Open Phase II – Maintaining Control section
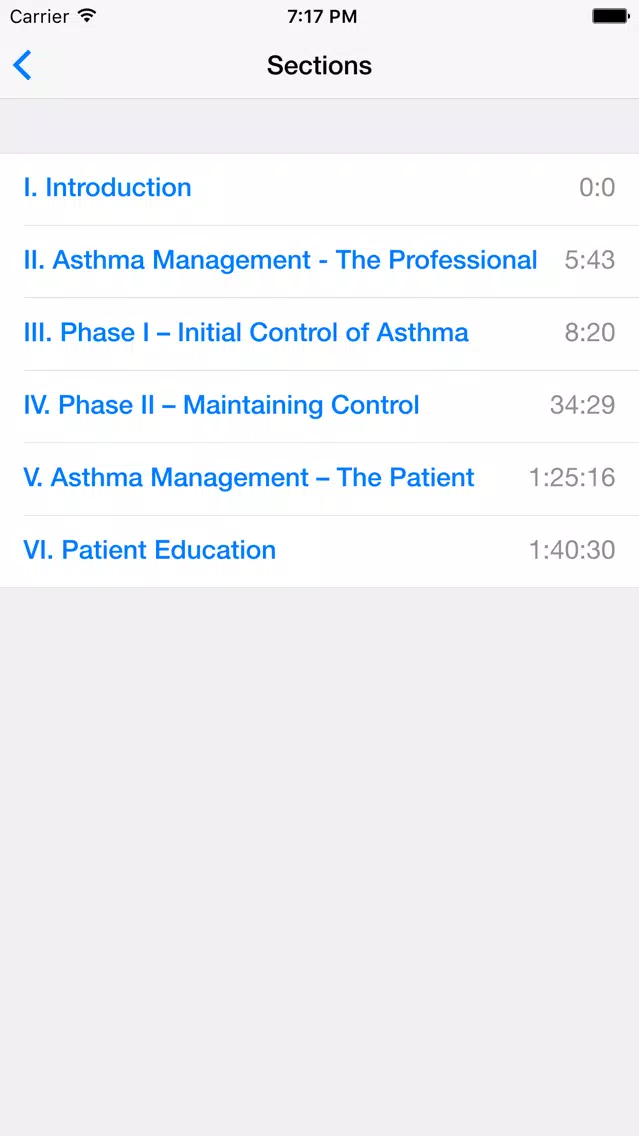The height and width of the screenshot is (1136, 639). click(x=320, y=406)
